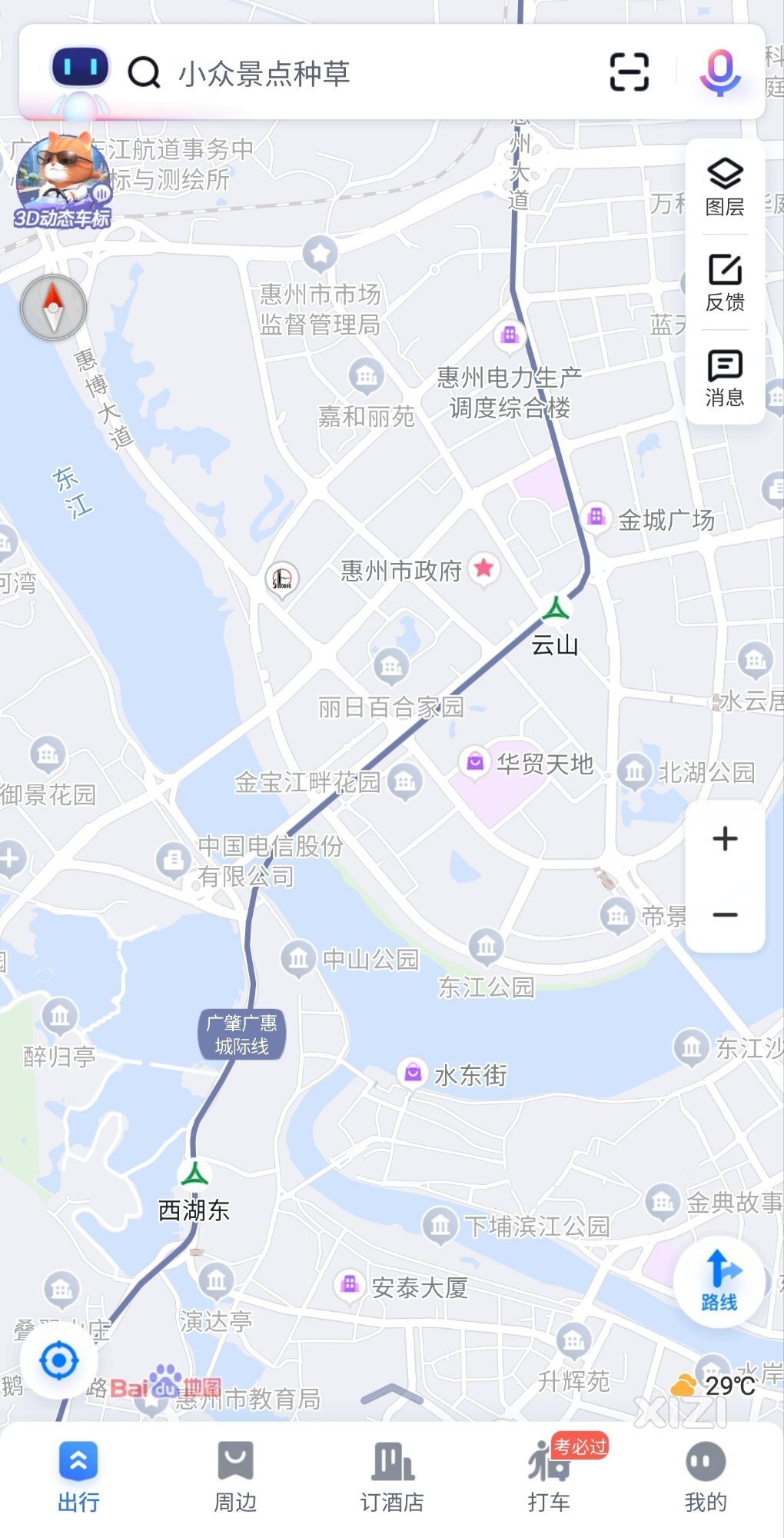Switch to the 出行 tab

click(78, 1477)
